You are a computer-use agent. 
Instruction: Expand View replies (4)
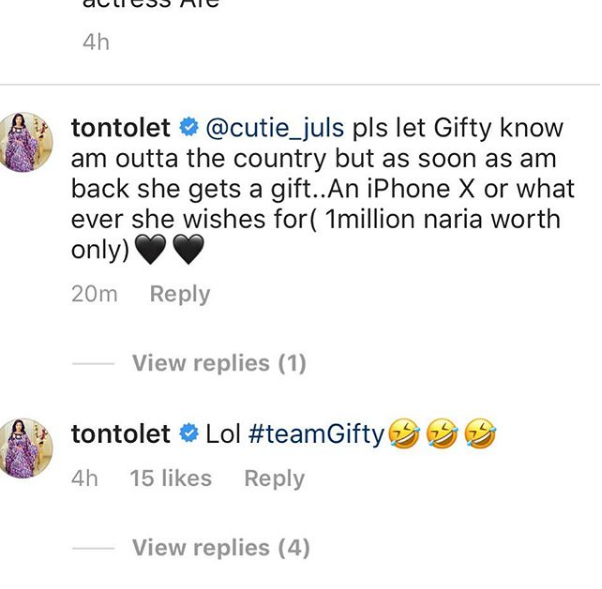[220, 548]
